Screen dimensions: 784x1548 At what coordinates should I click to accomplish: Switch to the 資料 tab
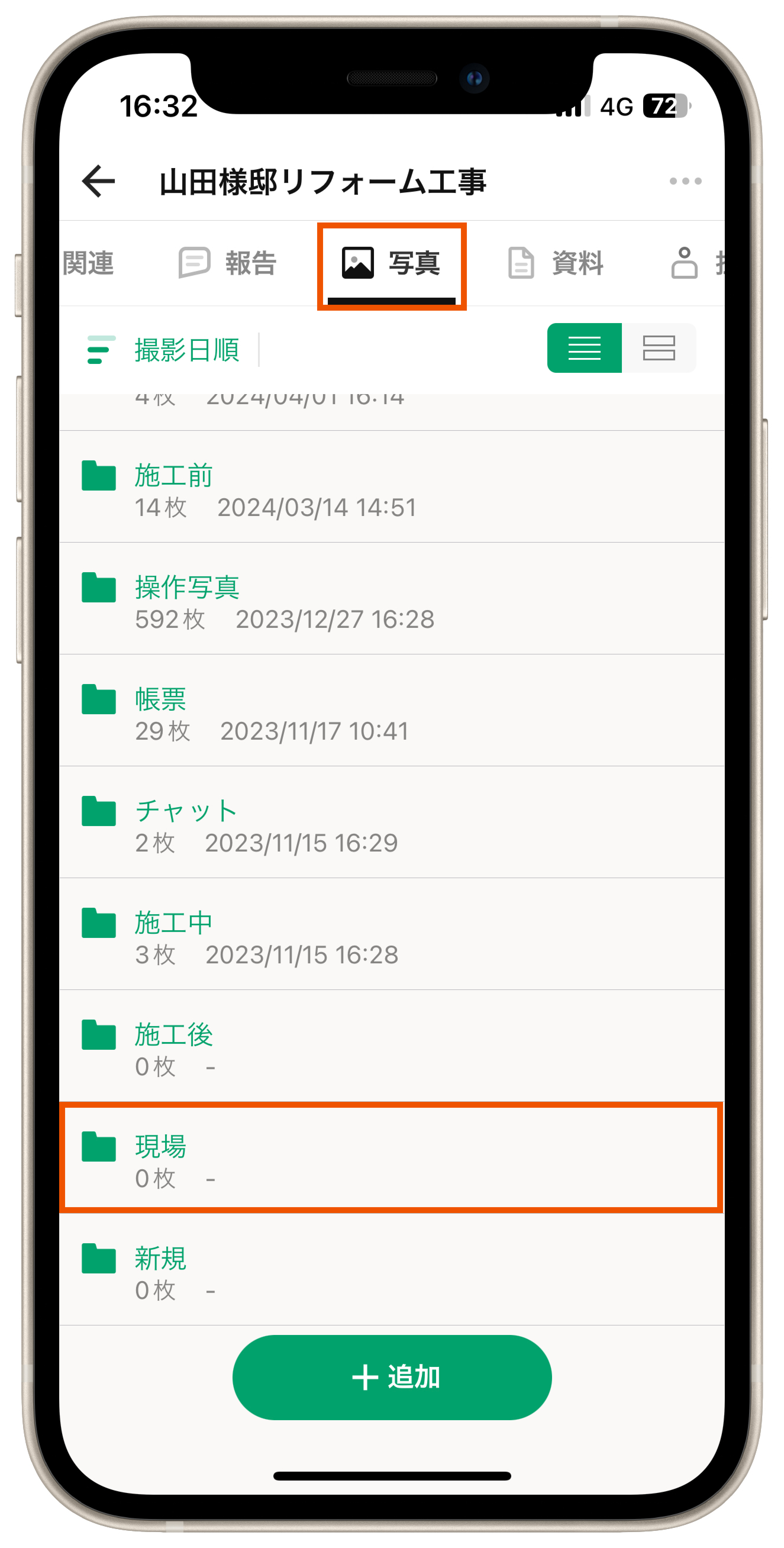[556, 263]
